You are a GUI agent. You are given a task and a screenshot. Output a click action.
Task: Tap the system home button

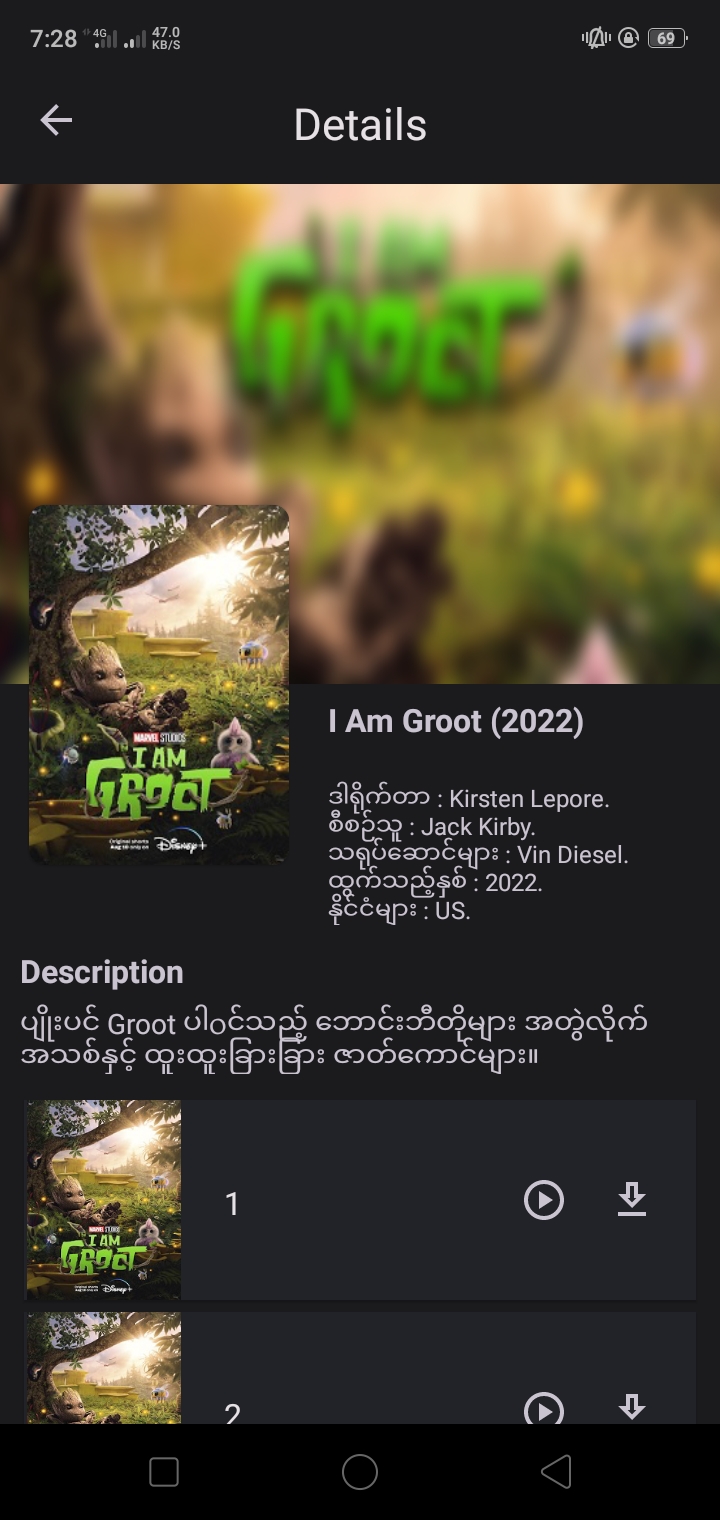[x=360, y=1472]
